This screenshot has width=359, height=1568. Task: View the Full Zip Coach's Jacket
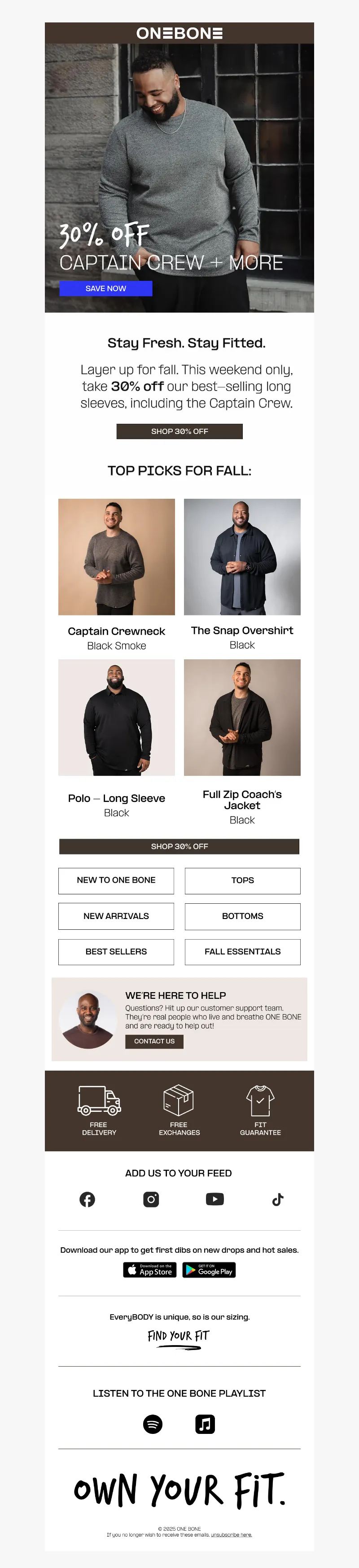click(242, 717)
